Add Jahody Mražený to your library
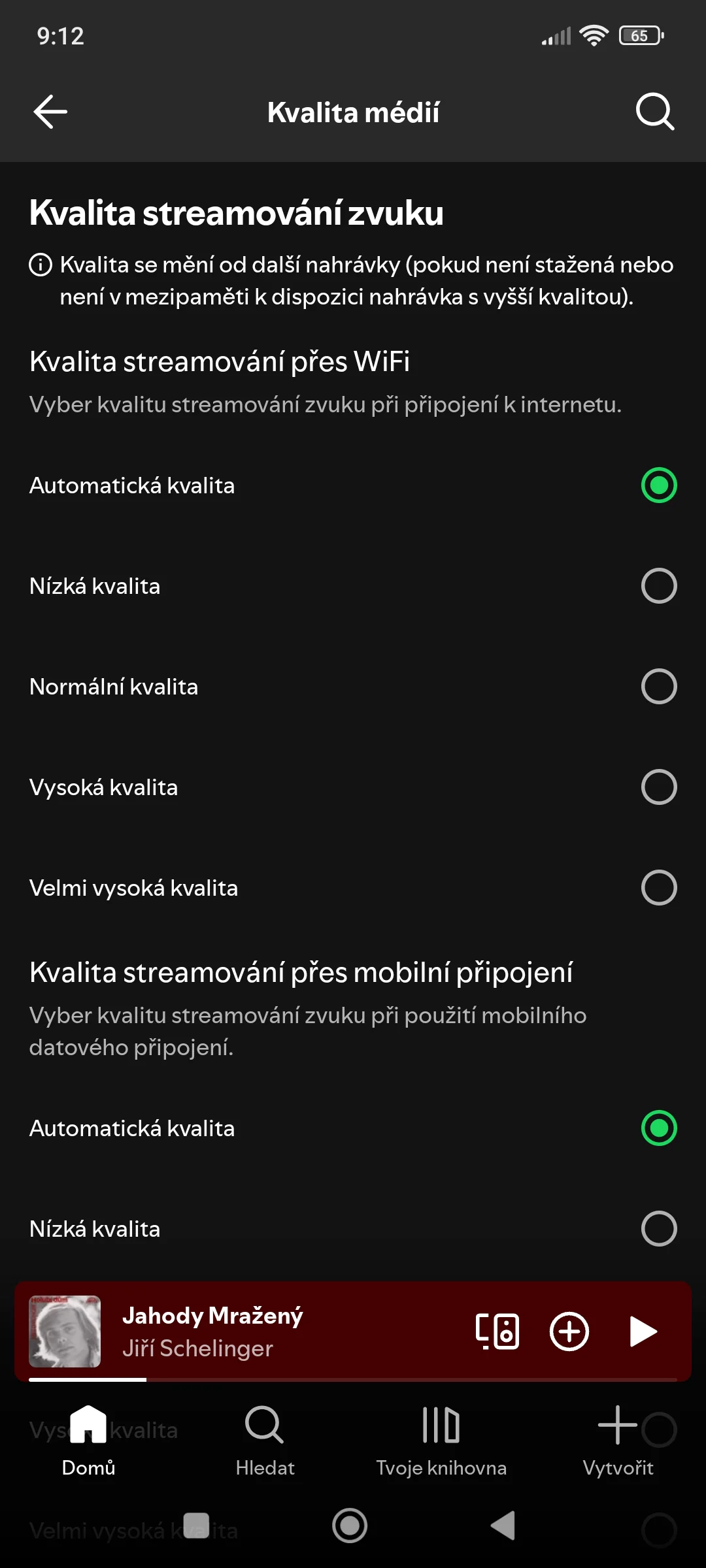Viewport: 706px width, 1568px height. tap(569, 1331)
